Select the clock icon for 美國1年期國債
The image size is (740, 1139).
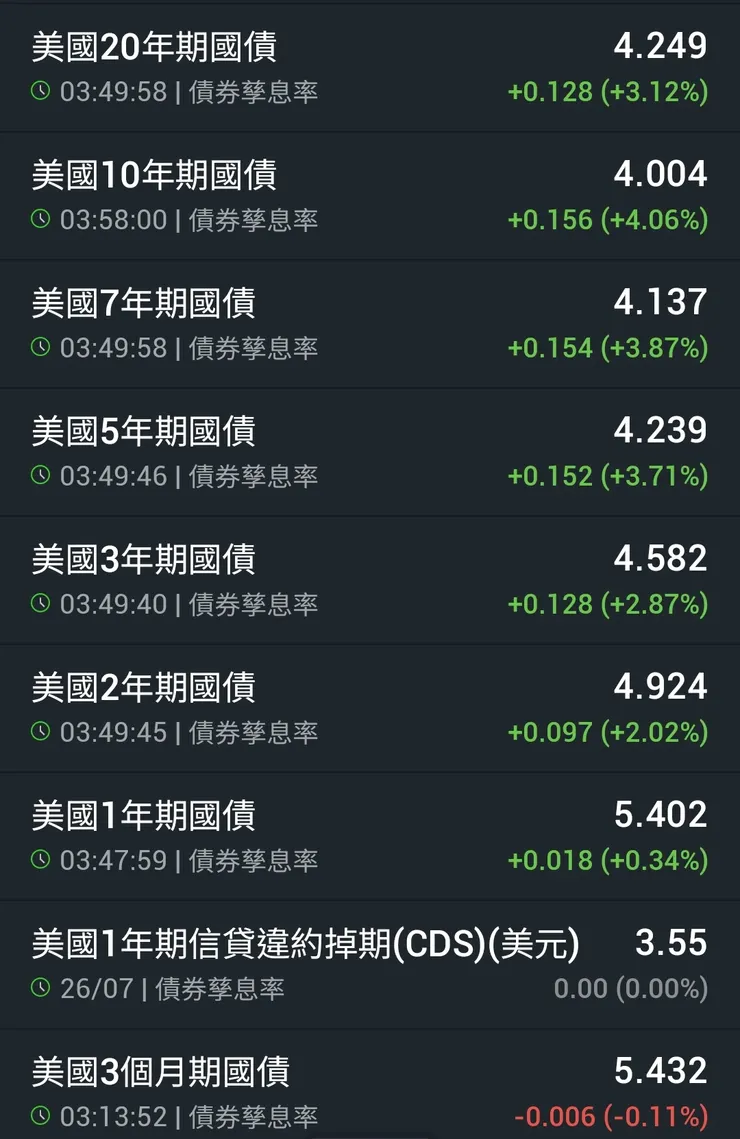[42, 860]
